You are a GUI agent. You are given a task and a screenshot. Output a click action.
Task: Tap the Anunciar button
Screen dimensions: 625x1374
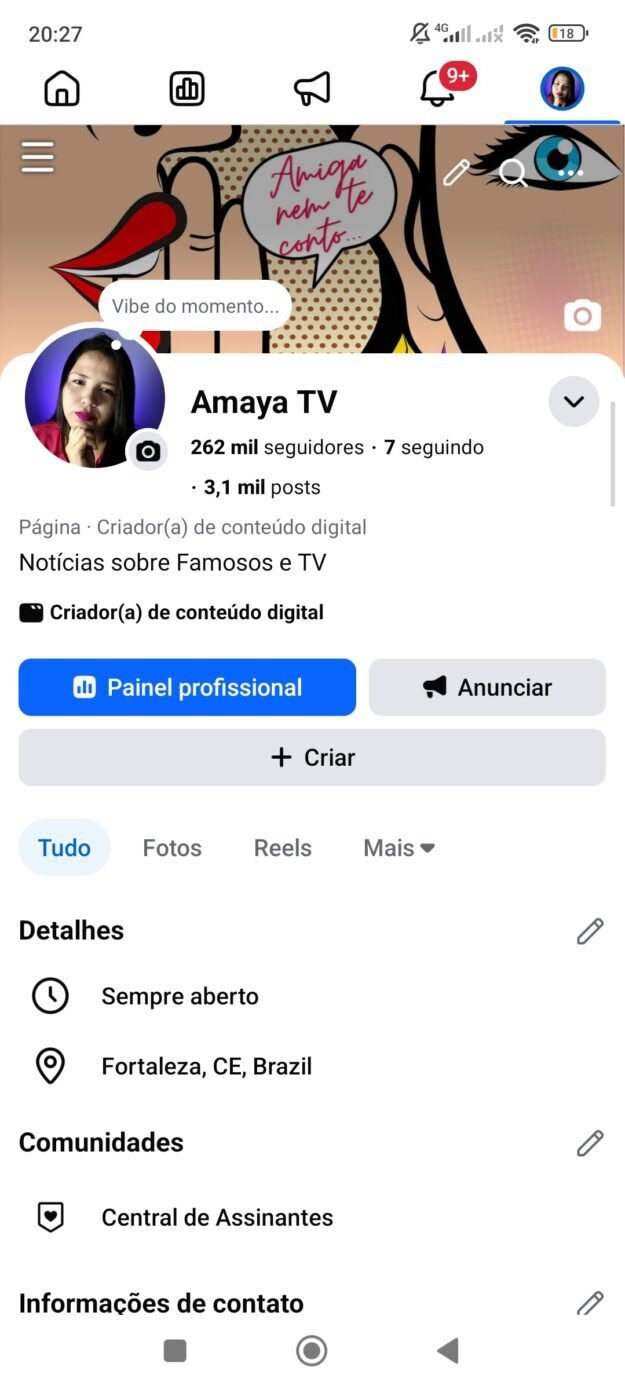[487, 687]
